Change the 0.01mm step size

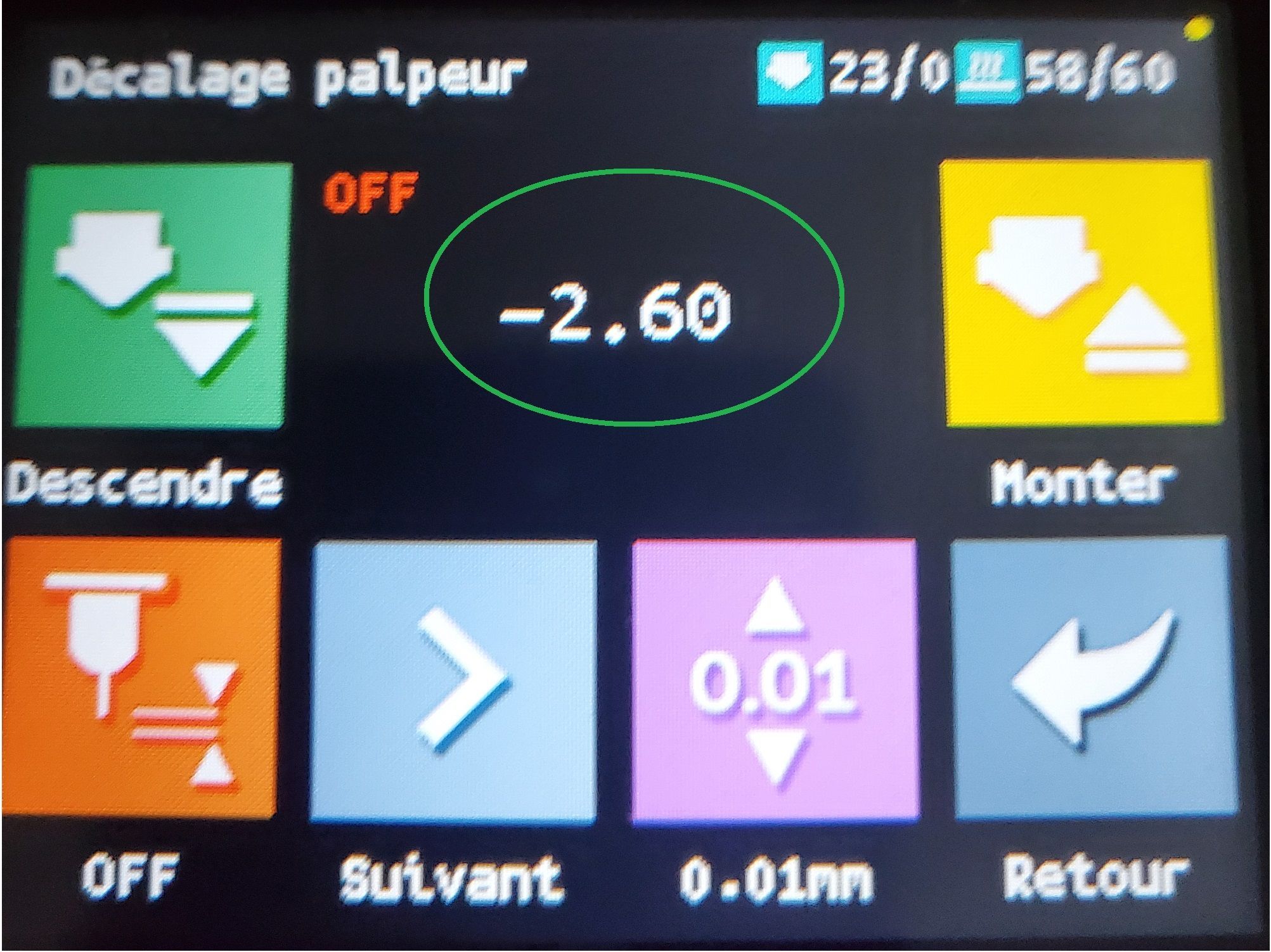775,681
